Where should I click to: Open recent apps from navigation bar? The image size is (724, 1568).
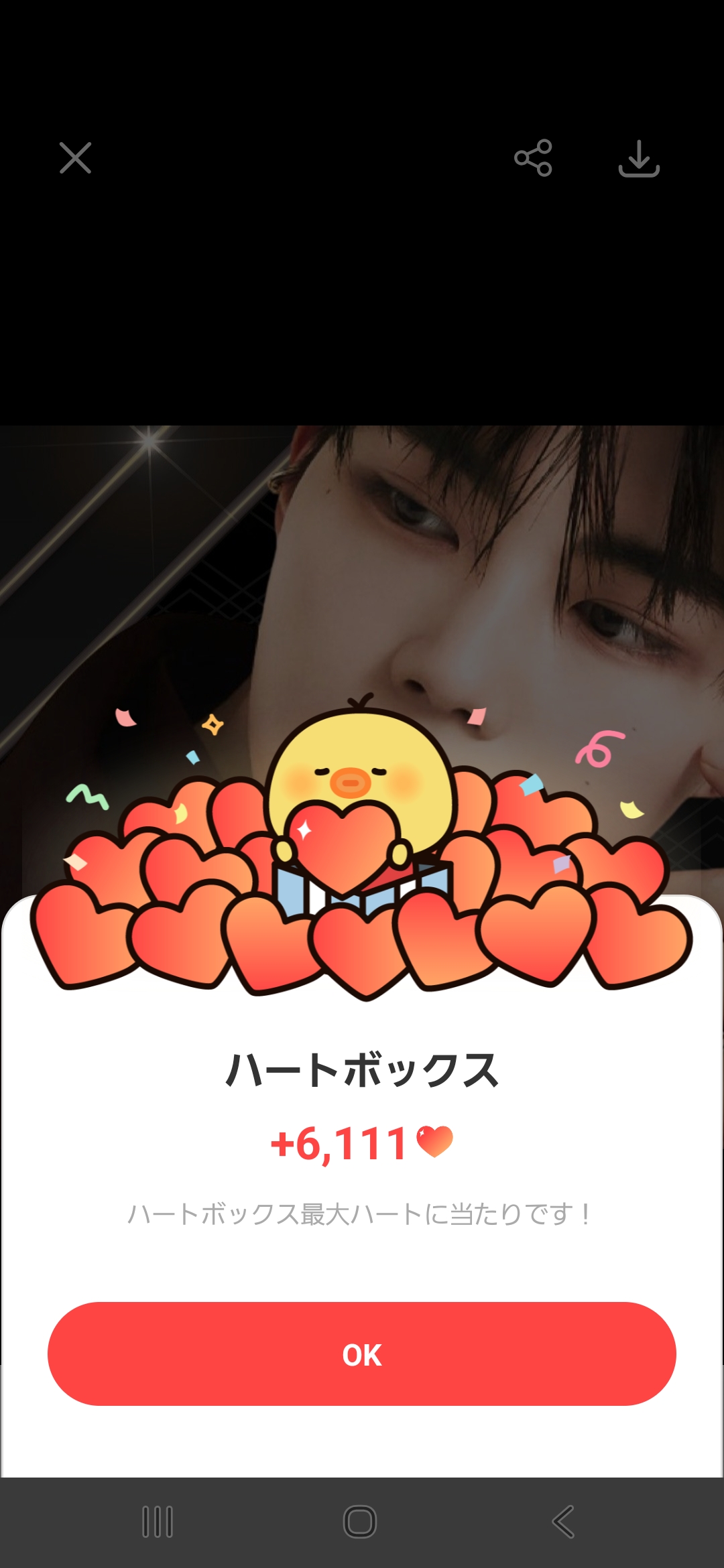(158, 1522)
